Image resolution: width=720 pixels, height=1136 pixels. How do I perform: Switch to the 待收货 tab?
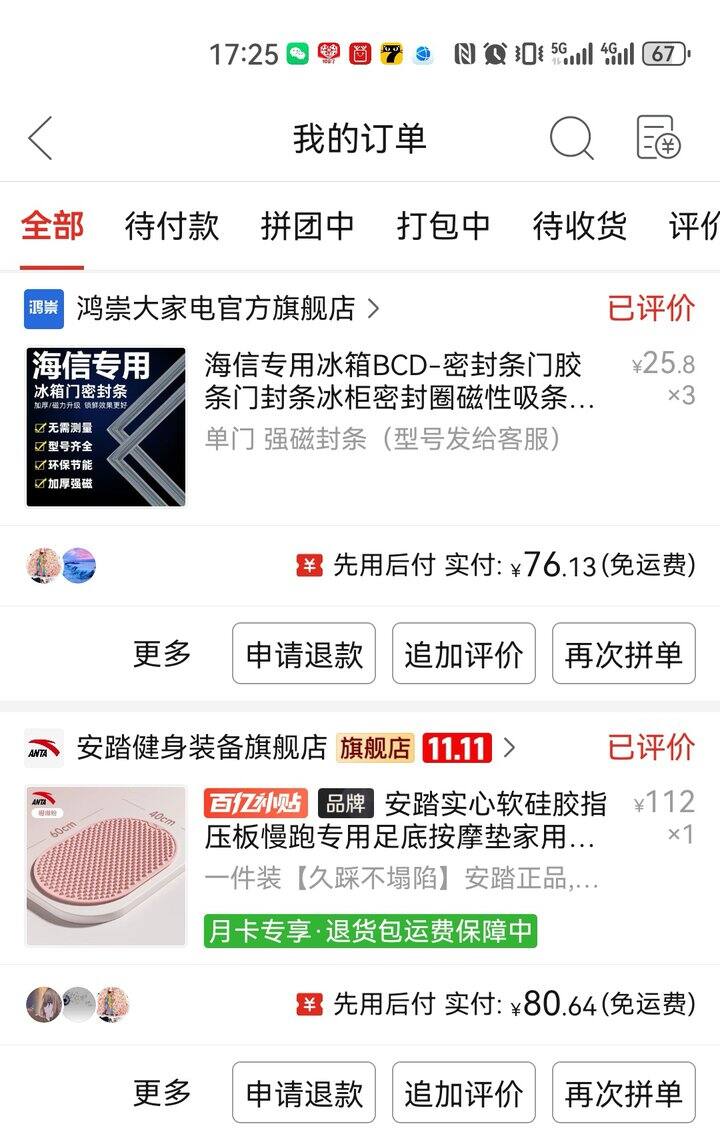tap(579, 226)
